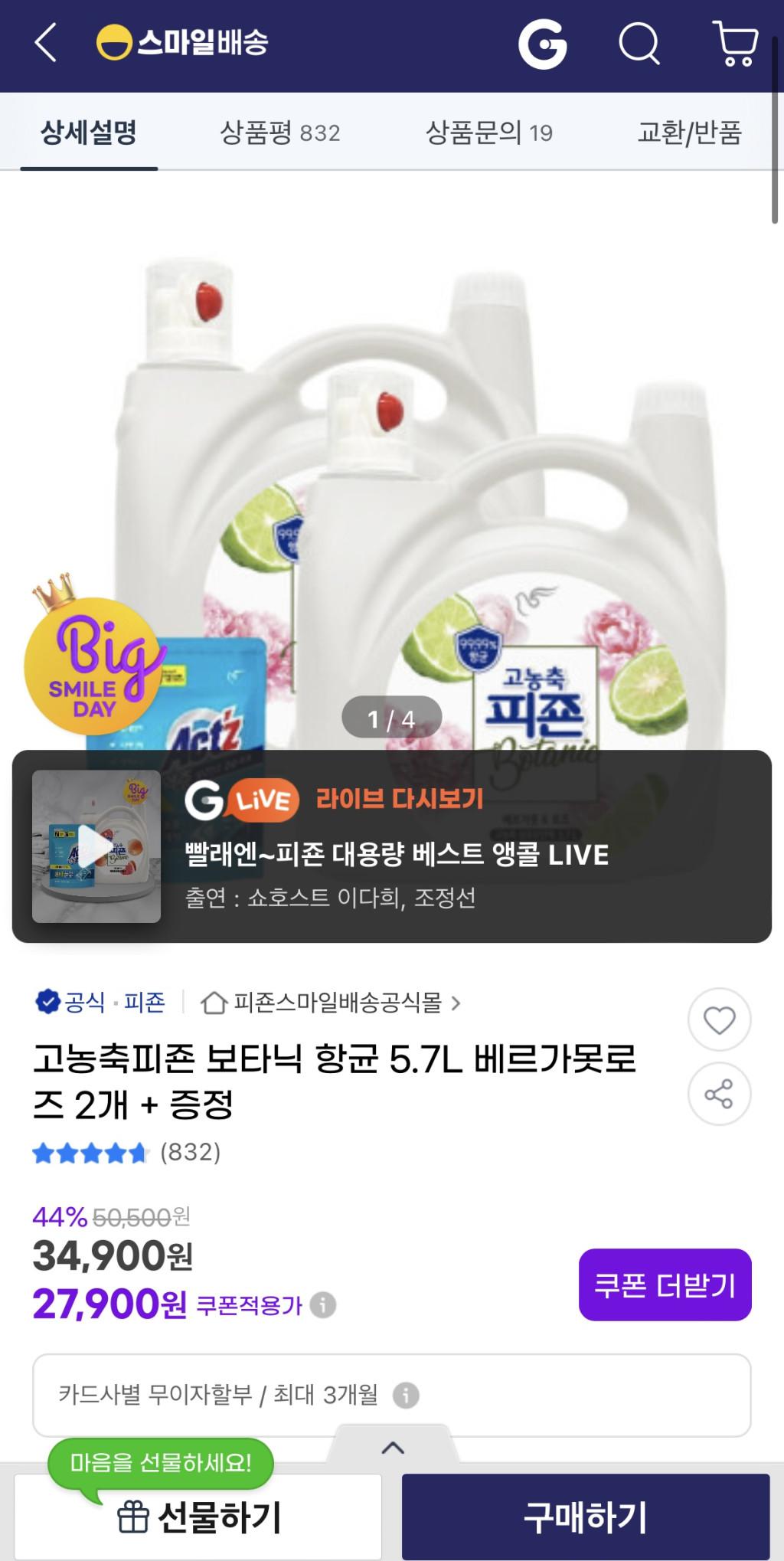This screenshot has width=784, height=1561.
Task: Go back using the arrow icon
Action: click(46, 43)
